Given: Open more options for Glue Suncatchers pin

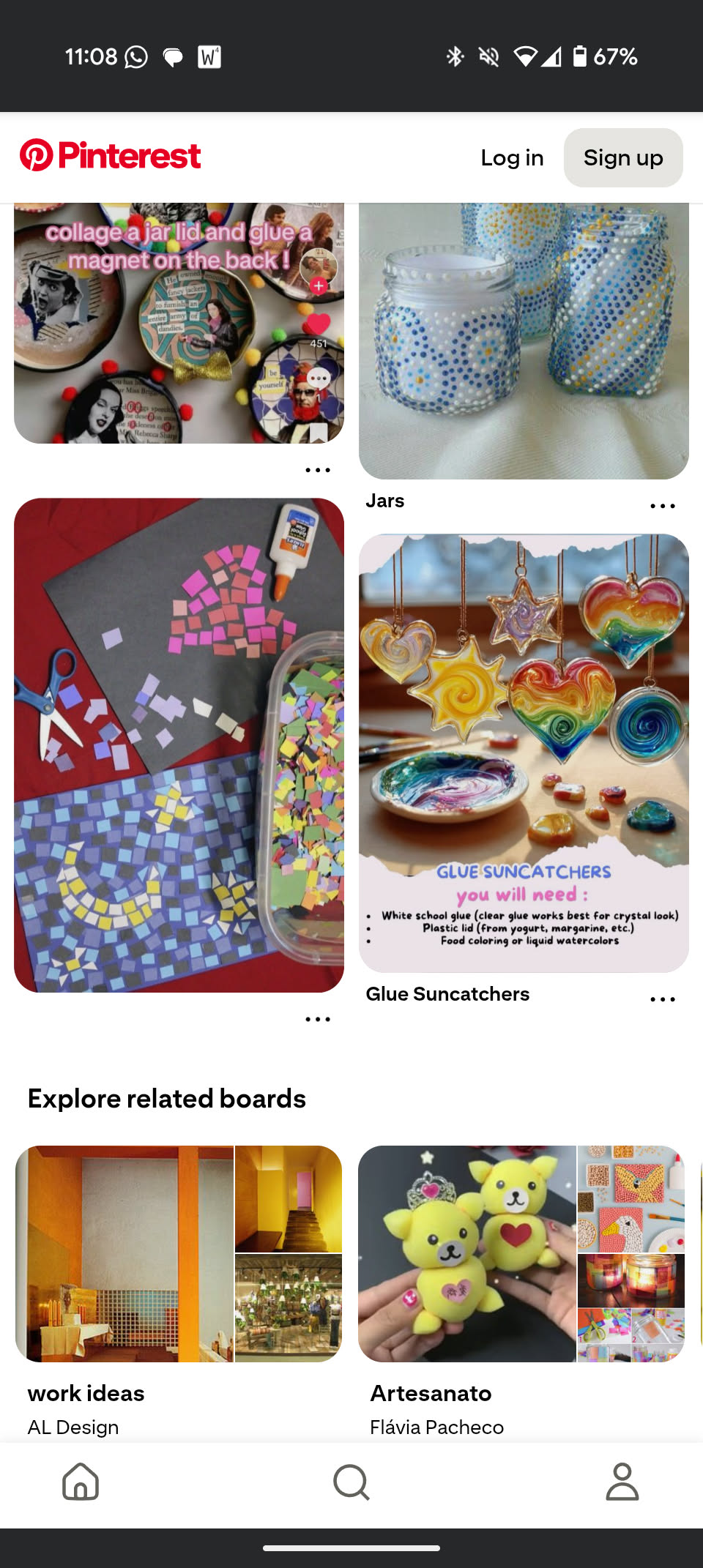Looking at the screenshot, I should (x=662, y=999).
